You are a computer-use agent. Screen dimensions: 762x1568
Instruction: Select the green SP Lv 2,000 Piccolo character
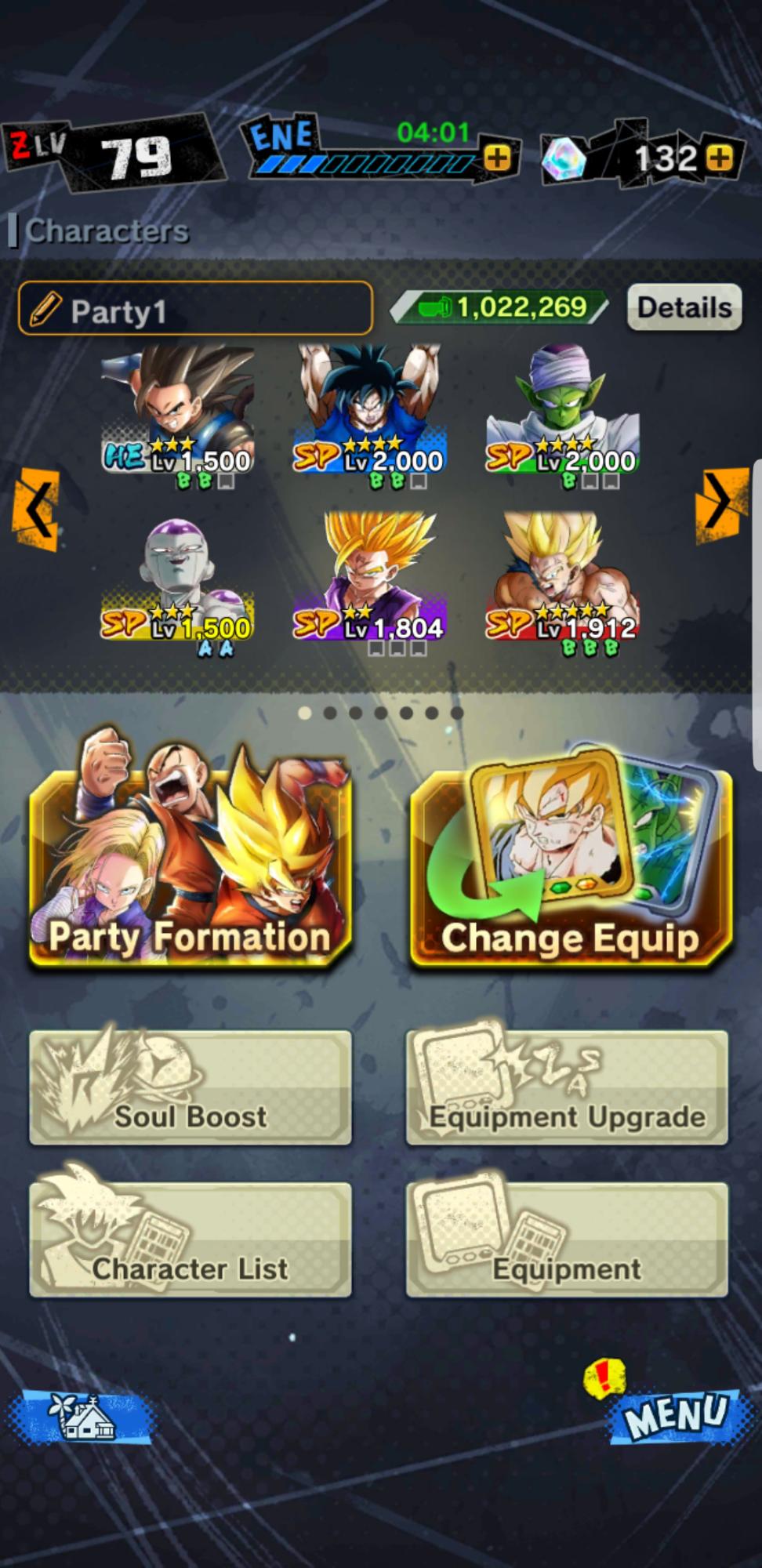pyautogui.click(x=561, y=412)
